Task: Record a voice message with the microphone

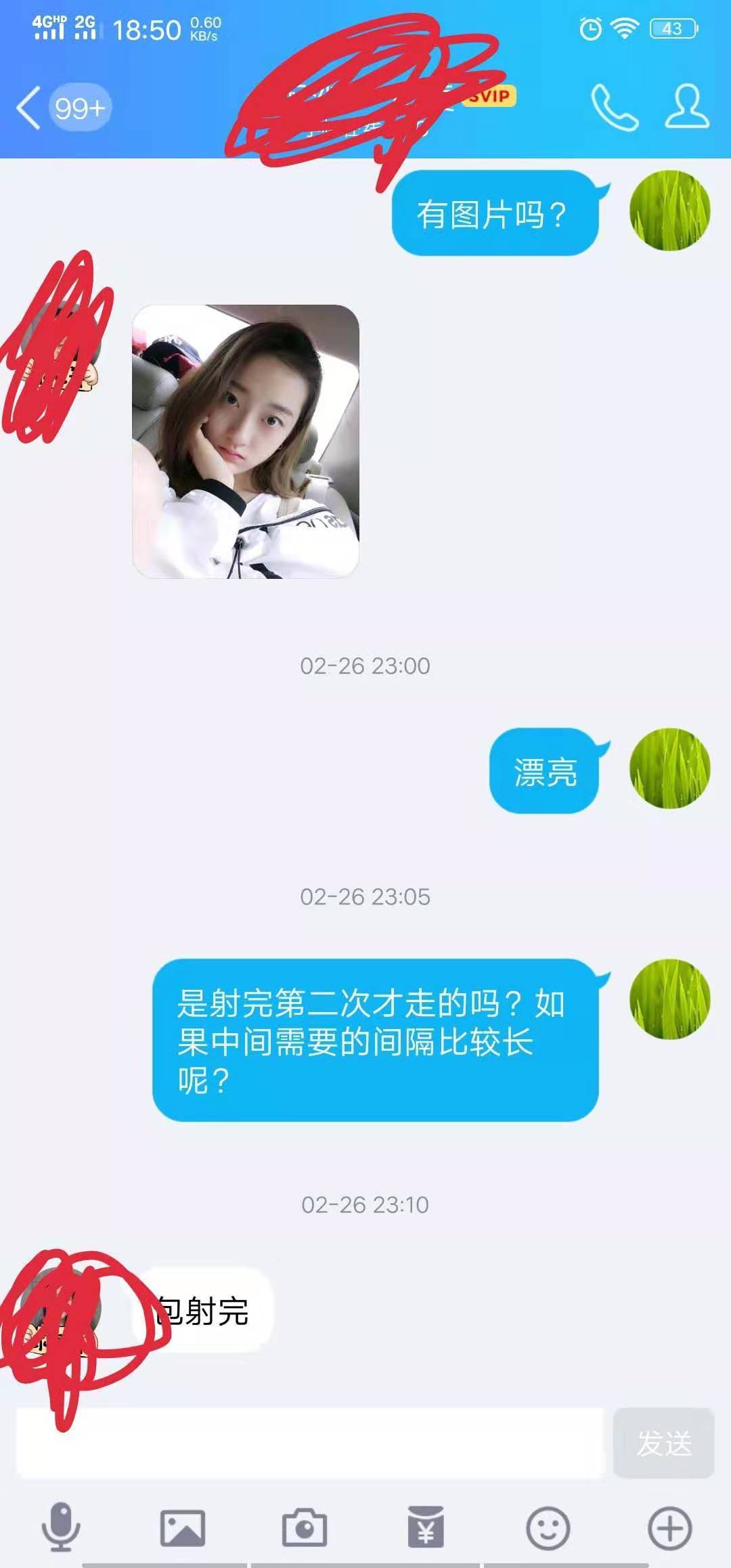Action: [61, 1527]
